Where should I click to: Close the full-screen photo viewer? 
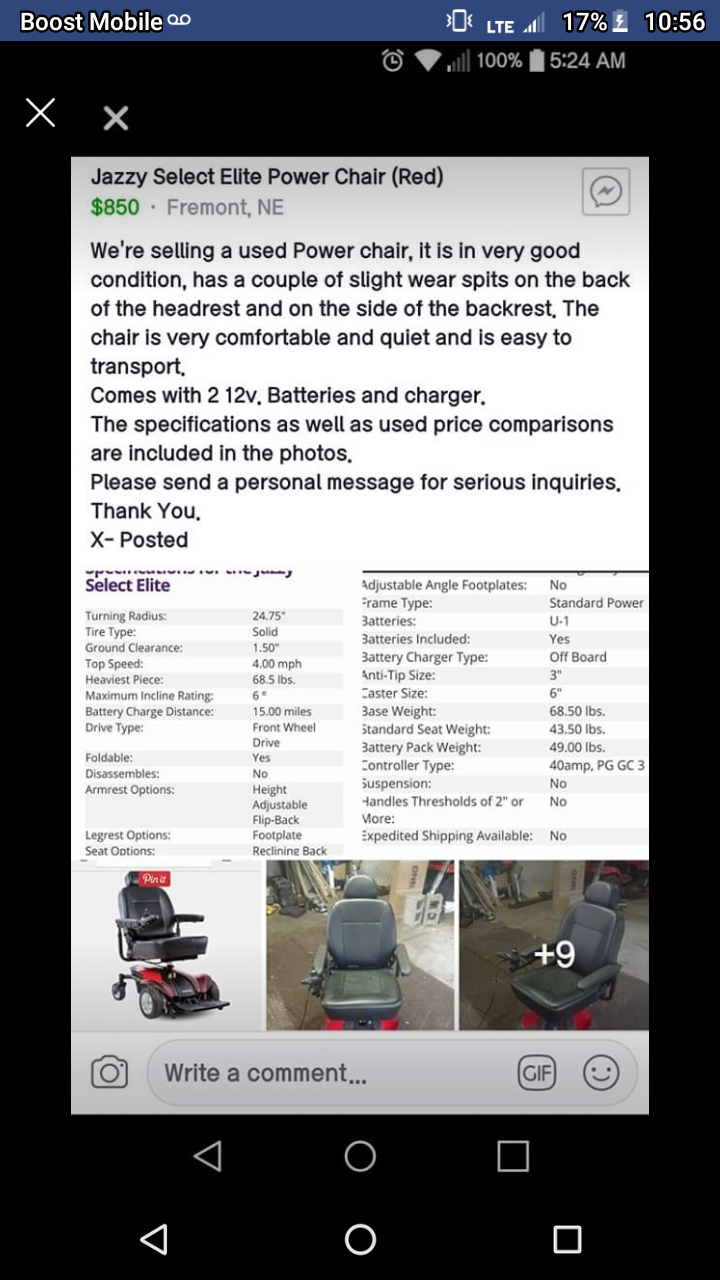40,113
